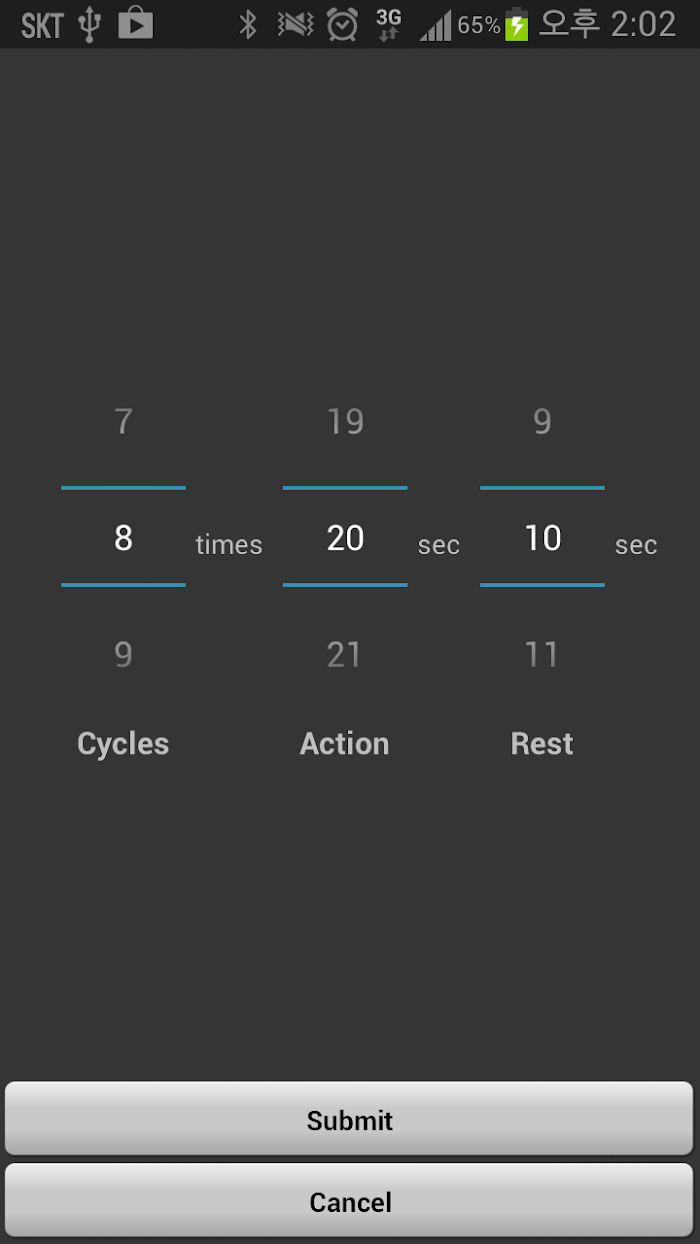Tap the current Cycles value 8
The height and width of the screenshot is (1244, 700).
[x=123, y=538]
